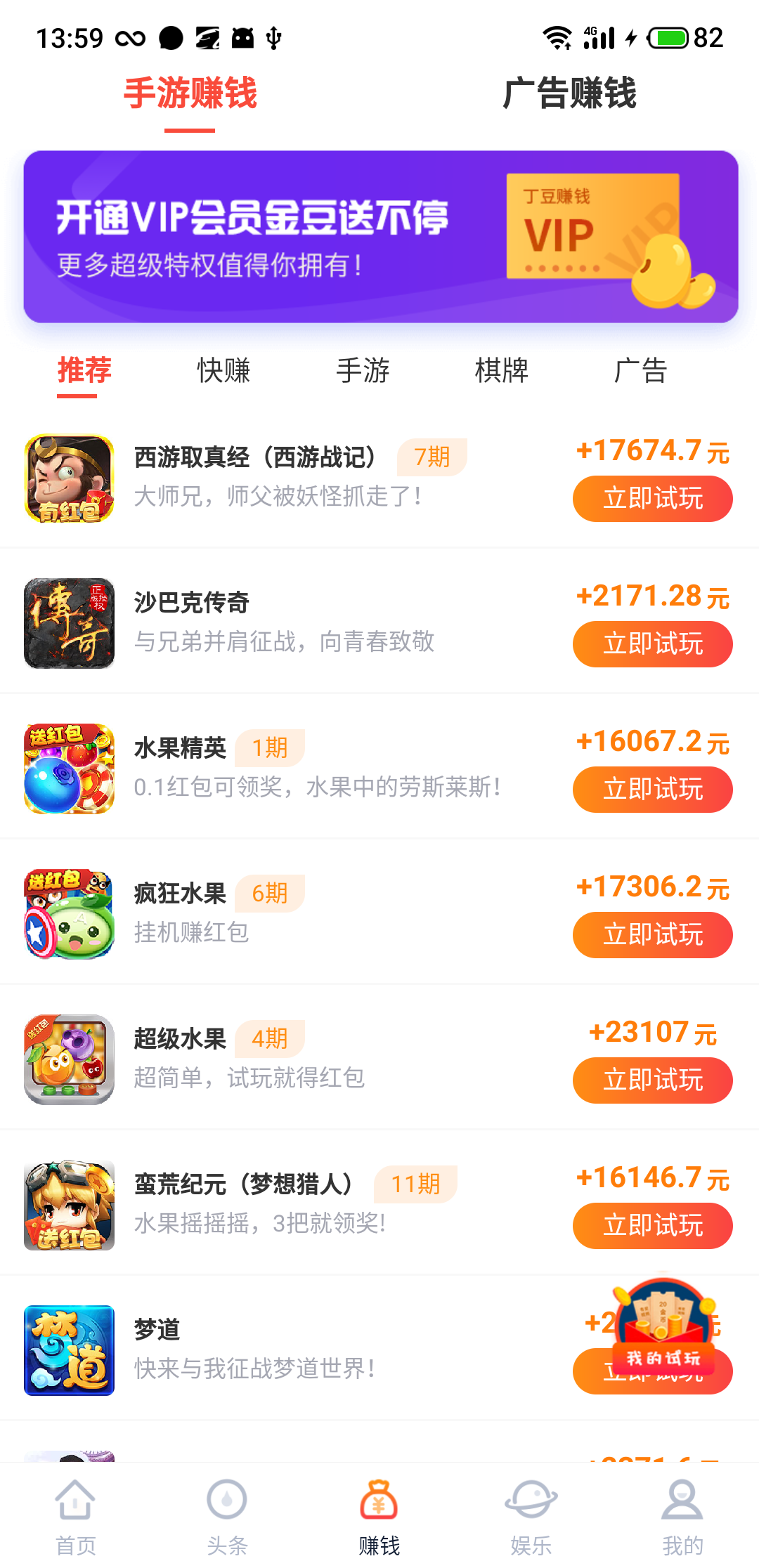Select the 手游赚钱 top tab
This screenshot has height=1568, width=759.
pyautogui.click(x=190, y=93)
